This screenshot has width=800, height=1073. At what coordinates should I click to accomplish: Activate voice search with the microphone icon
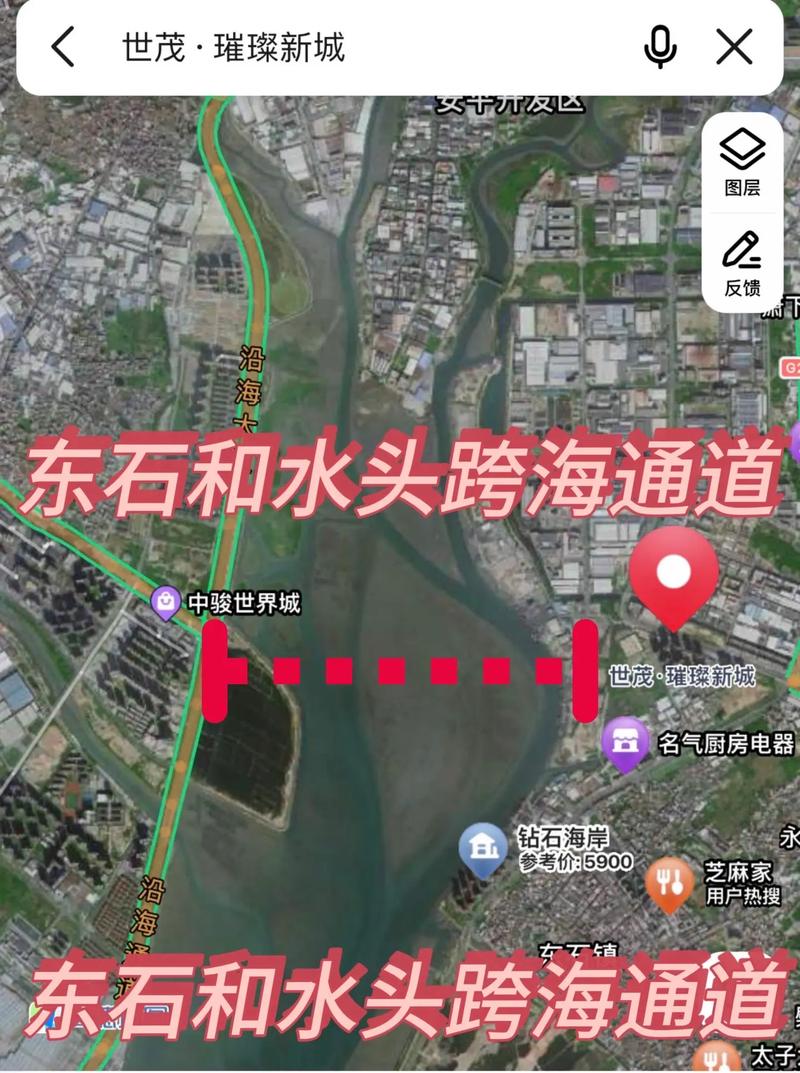(x=660, y=44)
